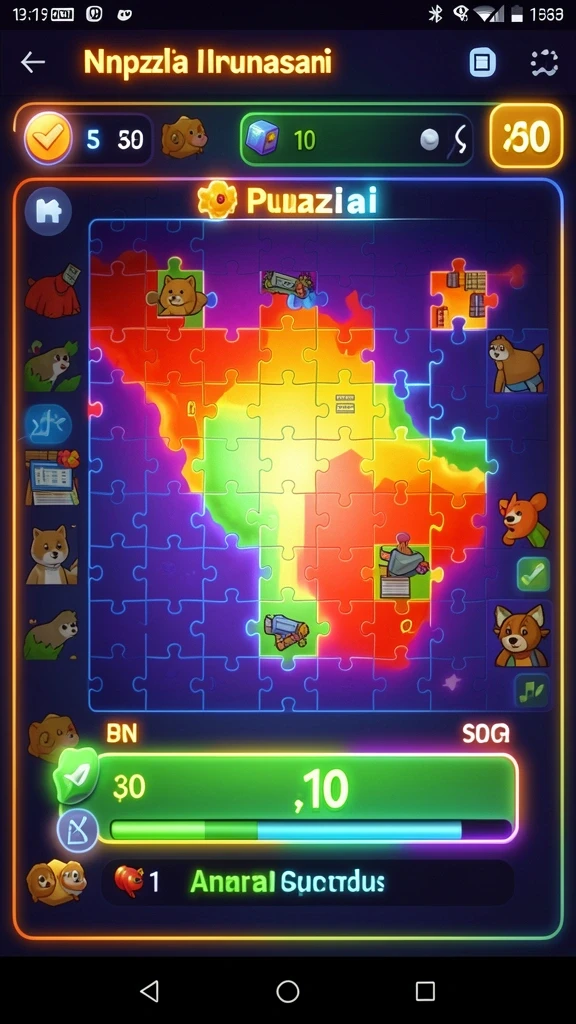The height and width of the screenshot is (1024, 576).
Task: Select the computer desk puzzle piece
Action: click(x=52, y=477)
